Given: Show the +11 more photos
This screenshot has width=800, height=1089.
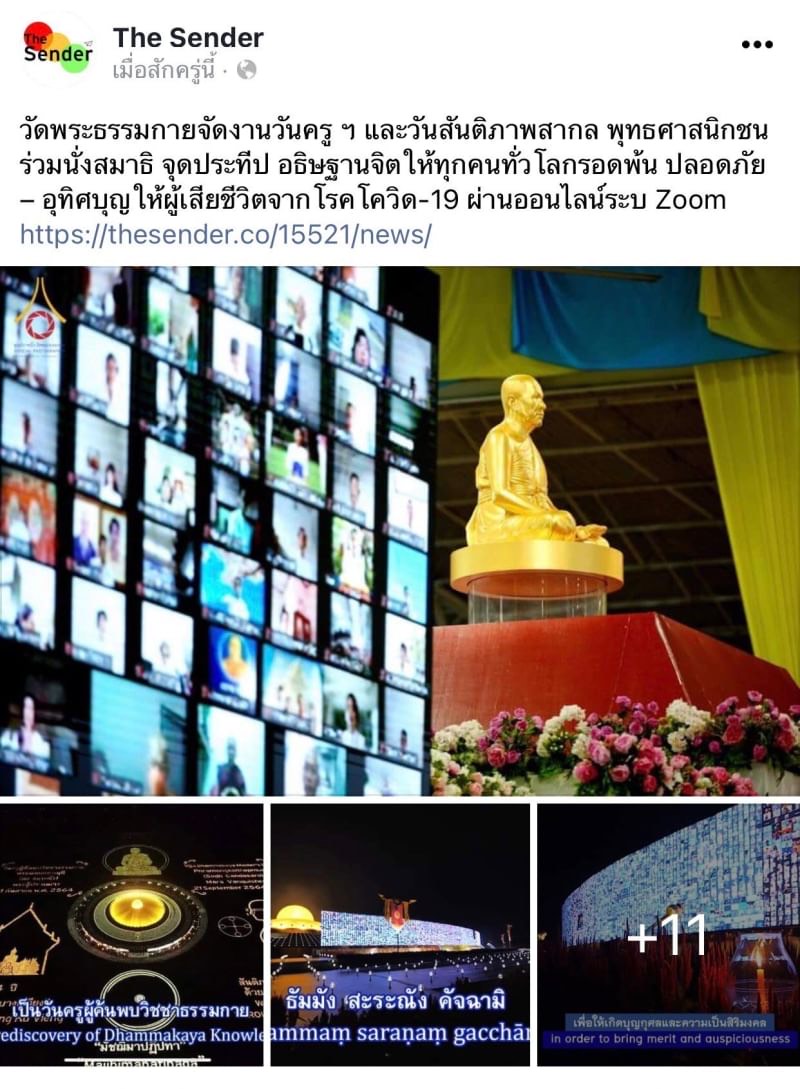Looking at the screenshot, I should [668, 934].
